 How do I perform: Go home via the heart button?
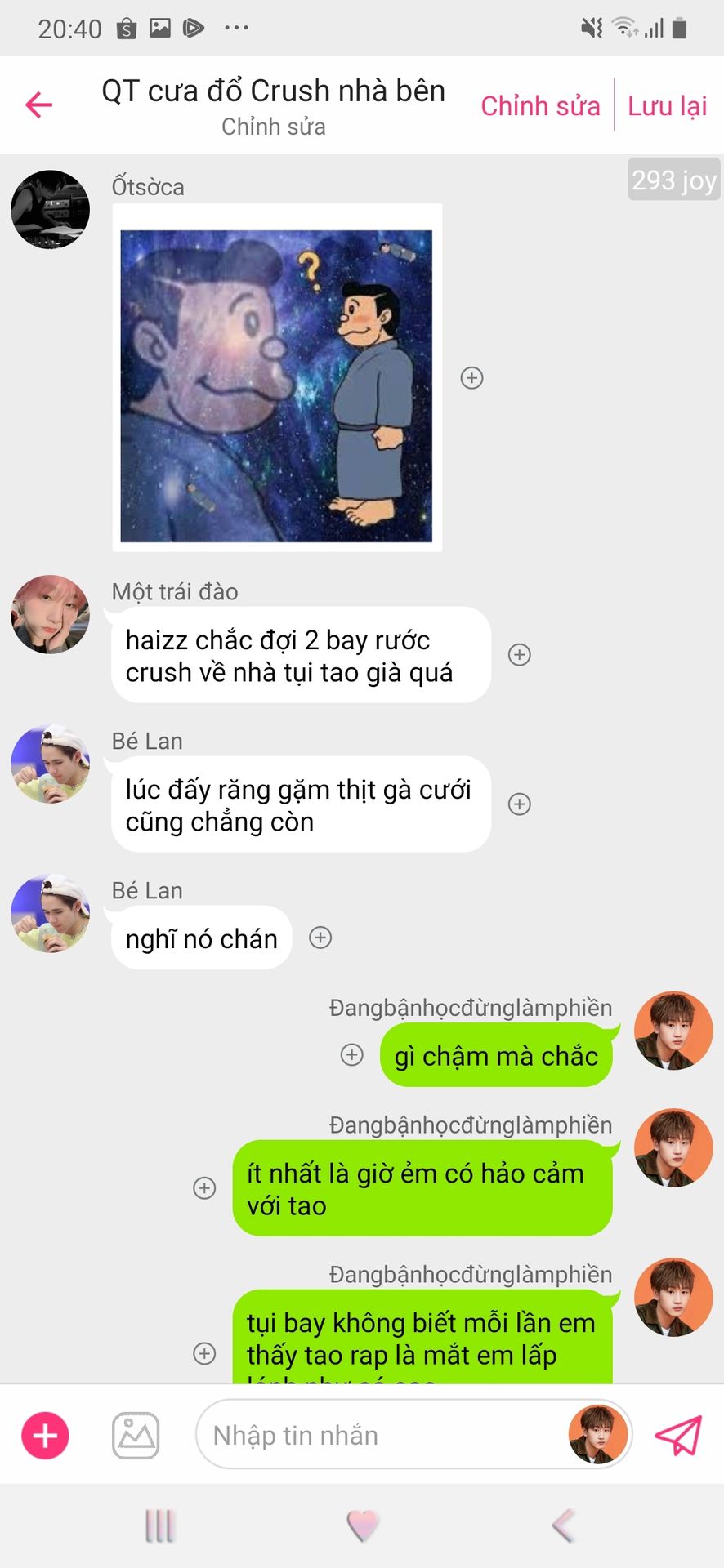(362, 1526)
